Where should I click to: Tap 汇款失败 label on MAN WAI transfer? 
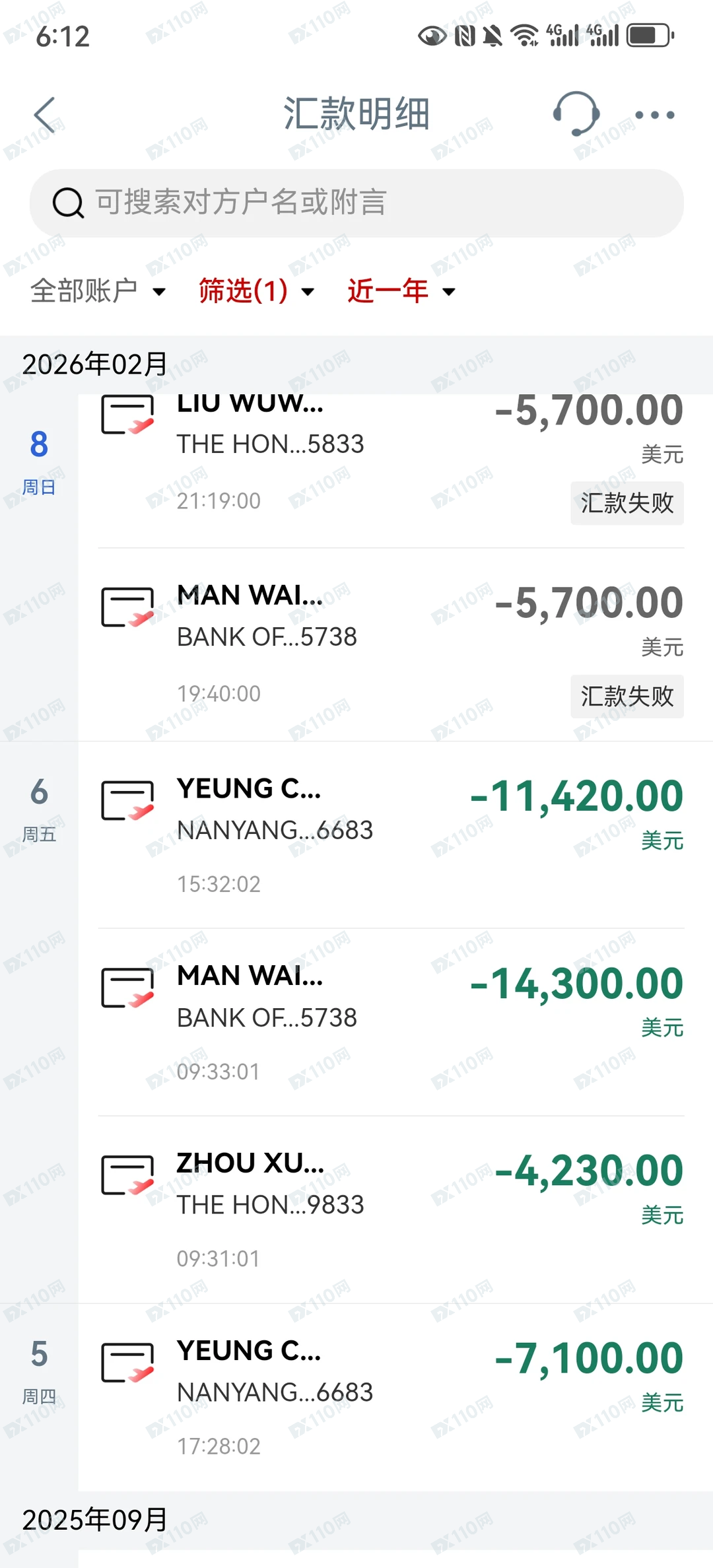pyautogui.click(x=626, y=697)
